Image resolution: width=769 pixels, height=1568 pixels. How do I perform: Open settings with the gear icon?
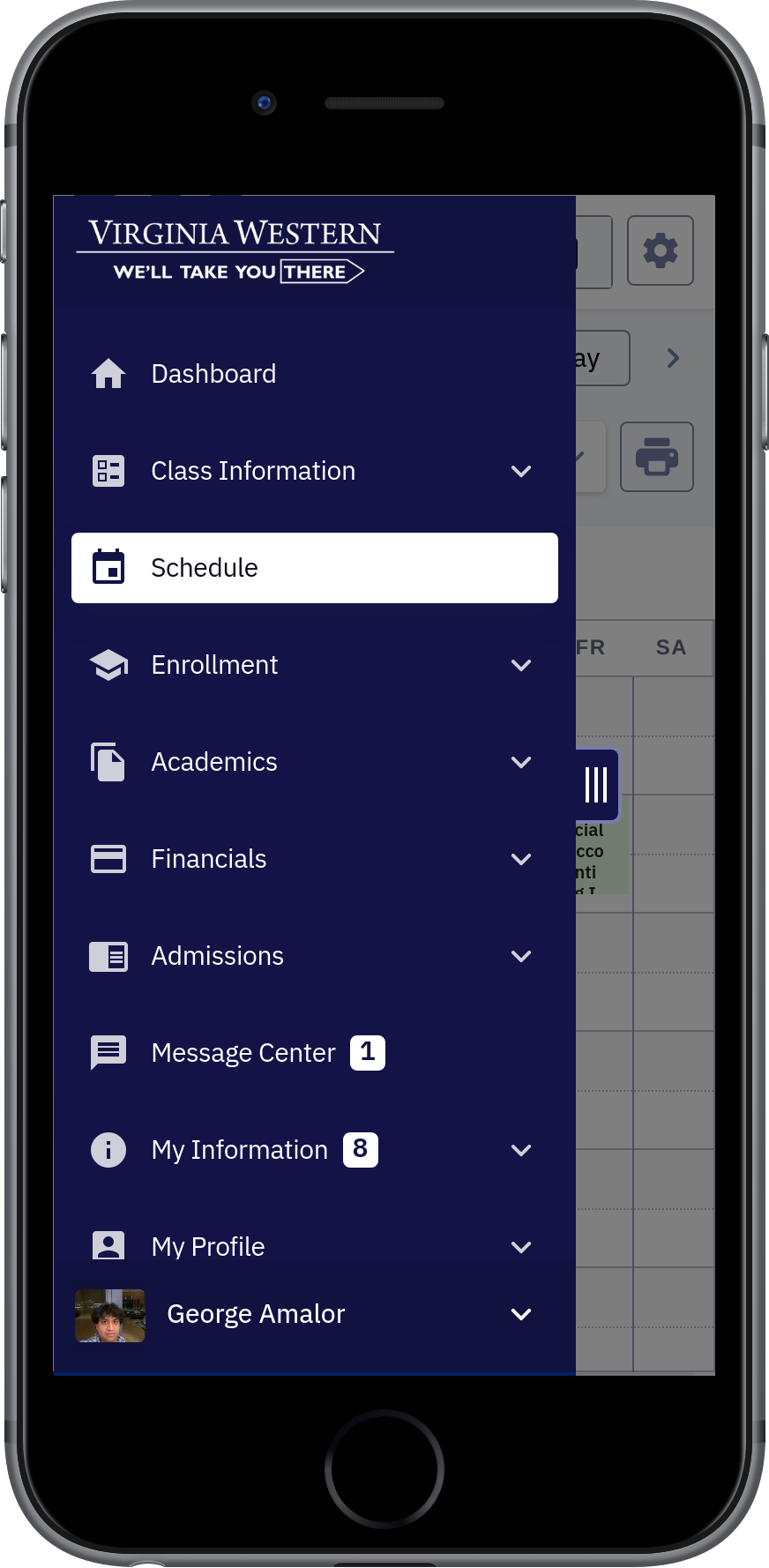[x=661, y=250]
